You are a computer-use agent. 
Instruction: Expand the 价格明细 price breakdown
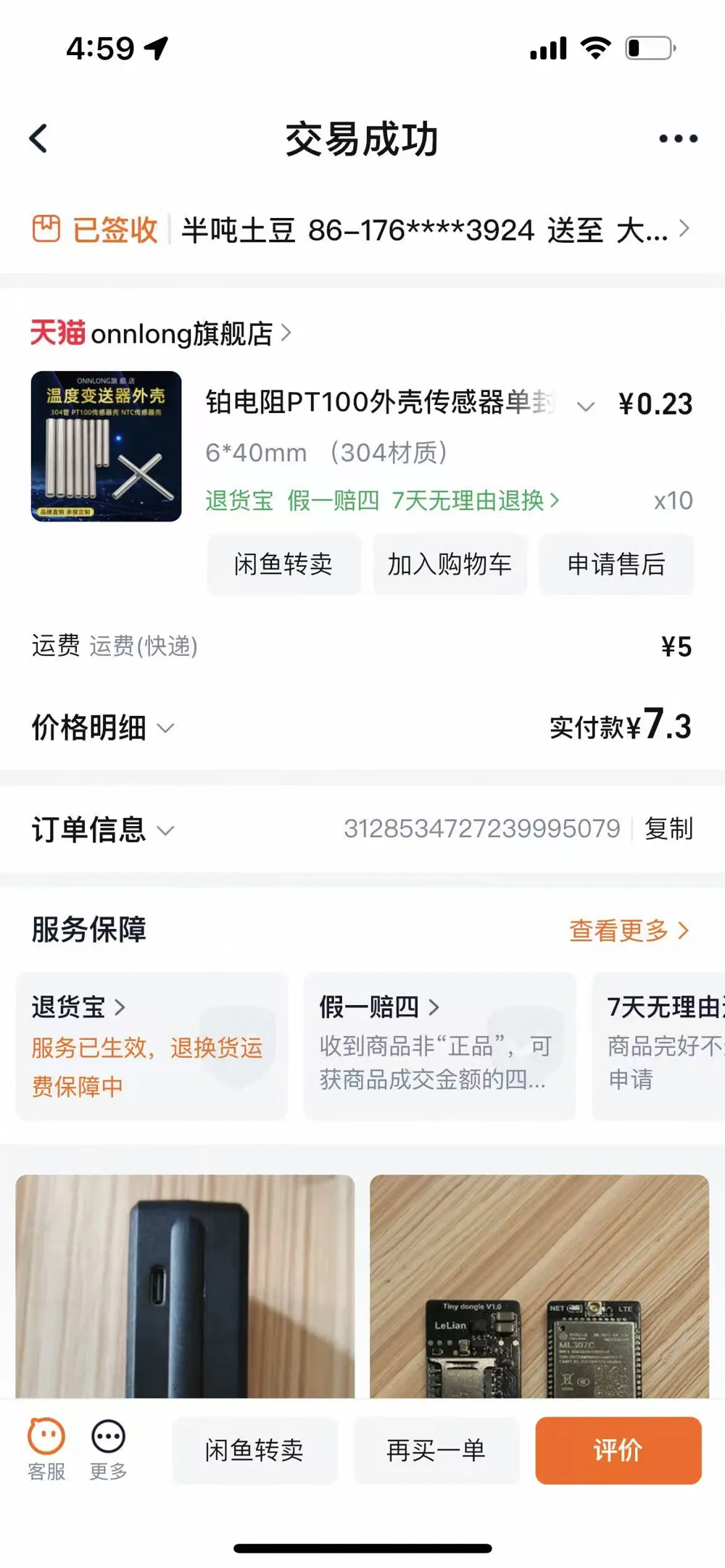click(103, 727)
